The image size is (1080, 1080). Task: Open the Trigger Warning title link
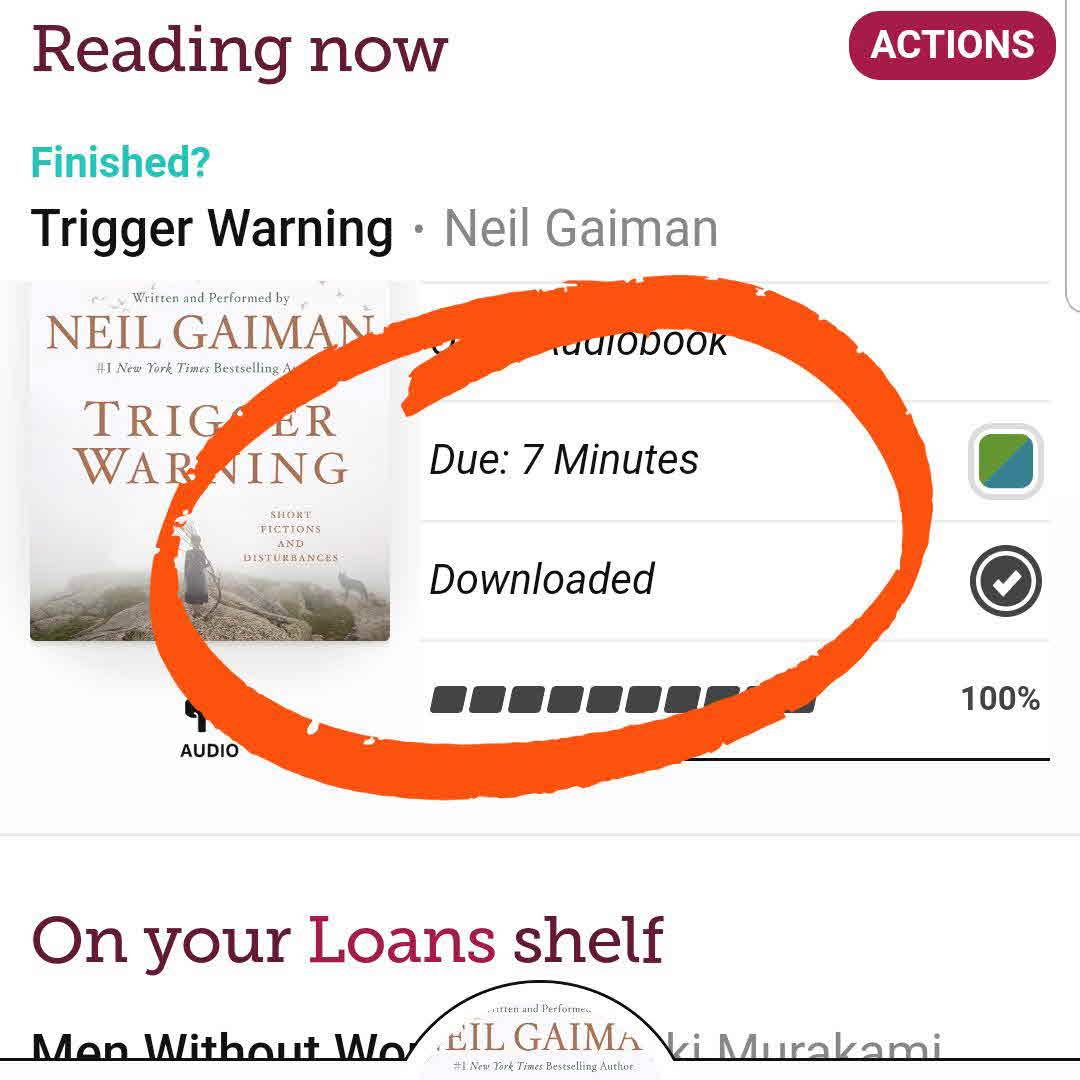coord(212,229)
